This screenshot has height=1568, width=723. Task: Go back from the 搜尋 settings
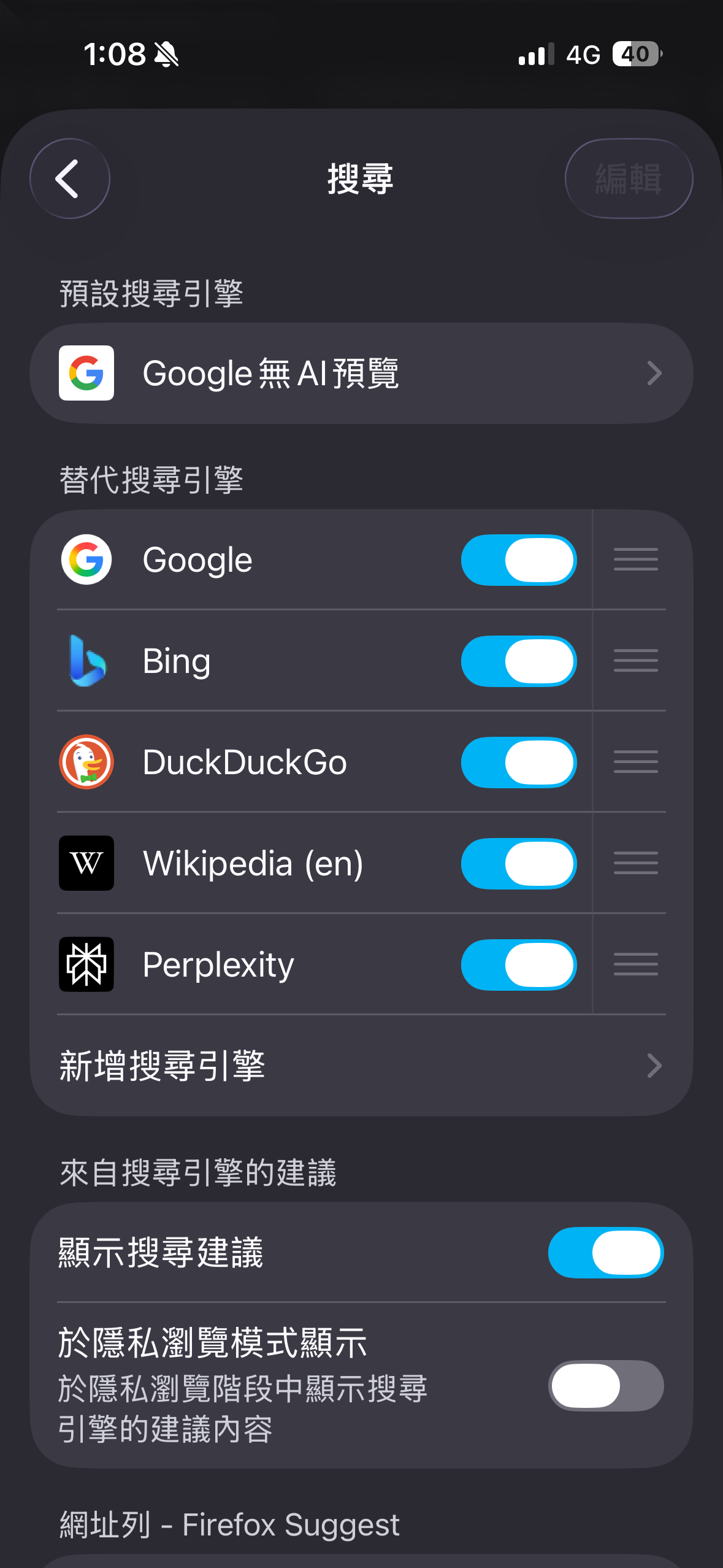tap(70, 179)
